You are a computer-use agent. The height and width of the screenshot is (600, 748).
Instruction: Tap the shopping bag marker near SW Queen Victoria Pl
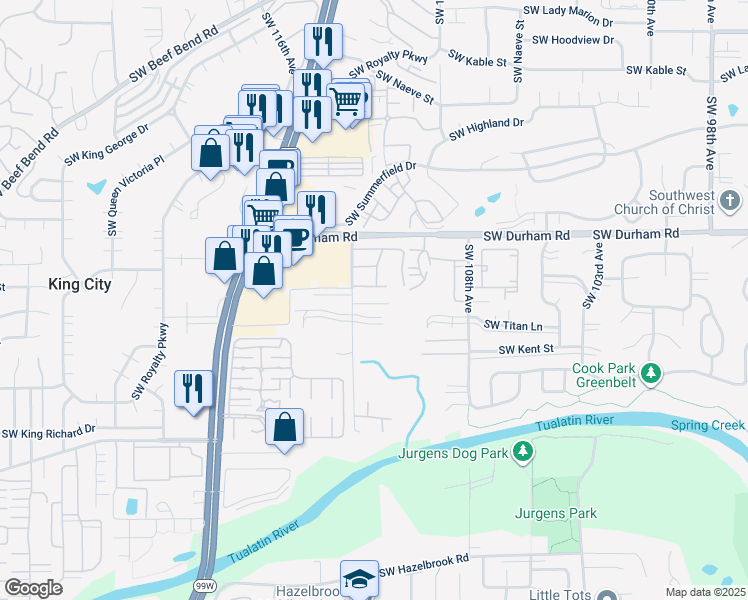point(210,156)
